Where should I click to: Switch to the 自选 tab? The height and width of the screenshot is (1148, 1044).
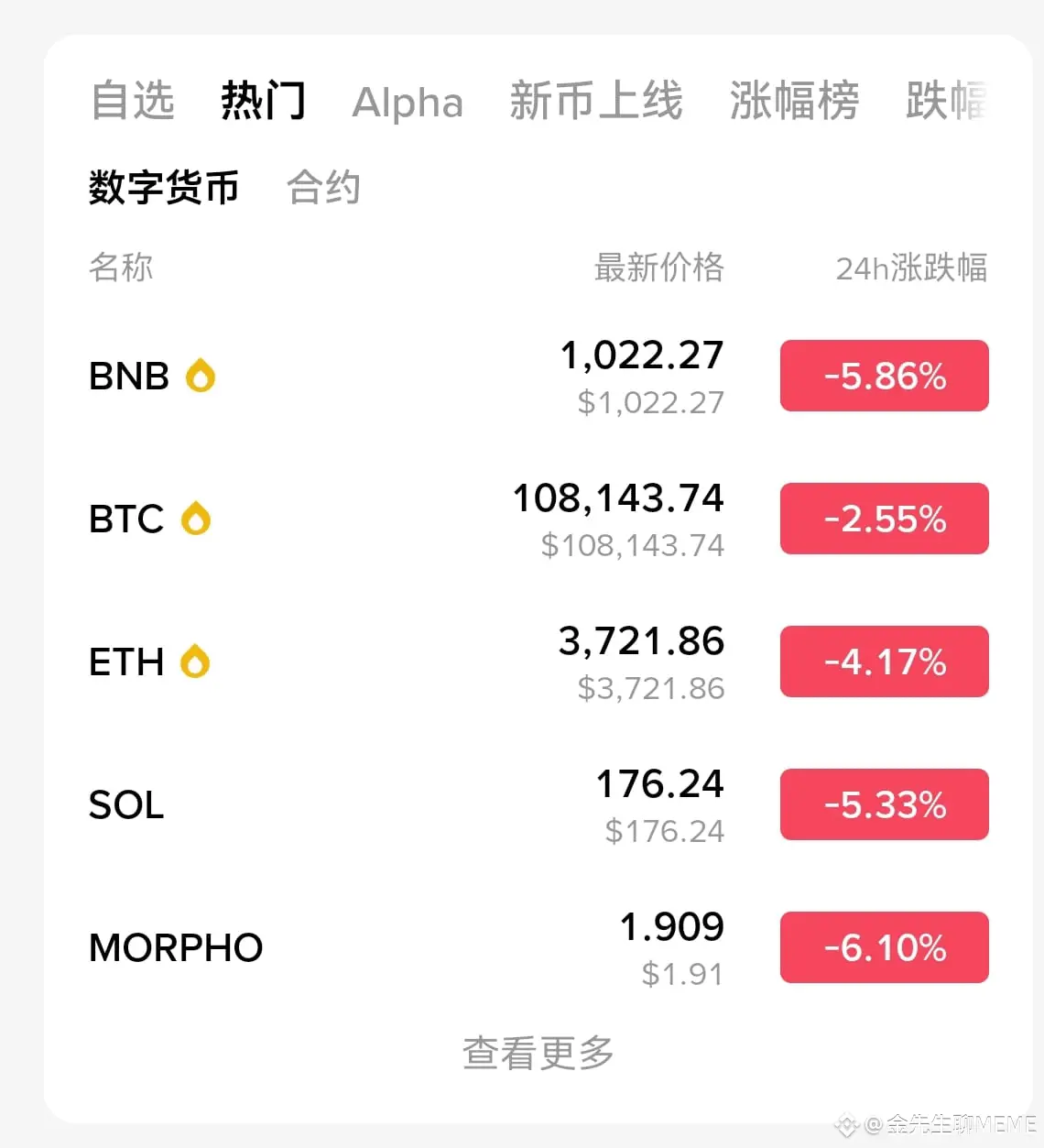coord(133,101)
